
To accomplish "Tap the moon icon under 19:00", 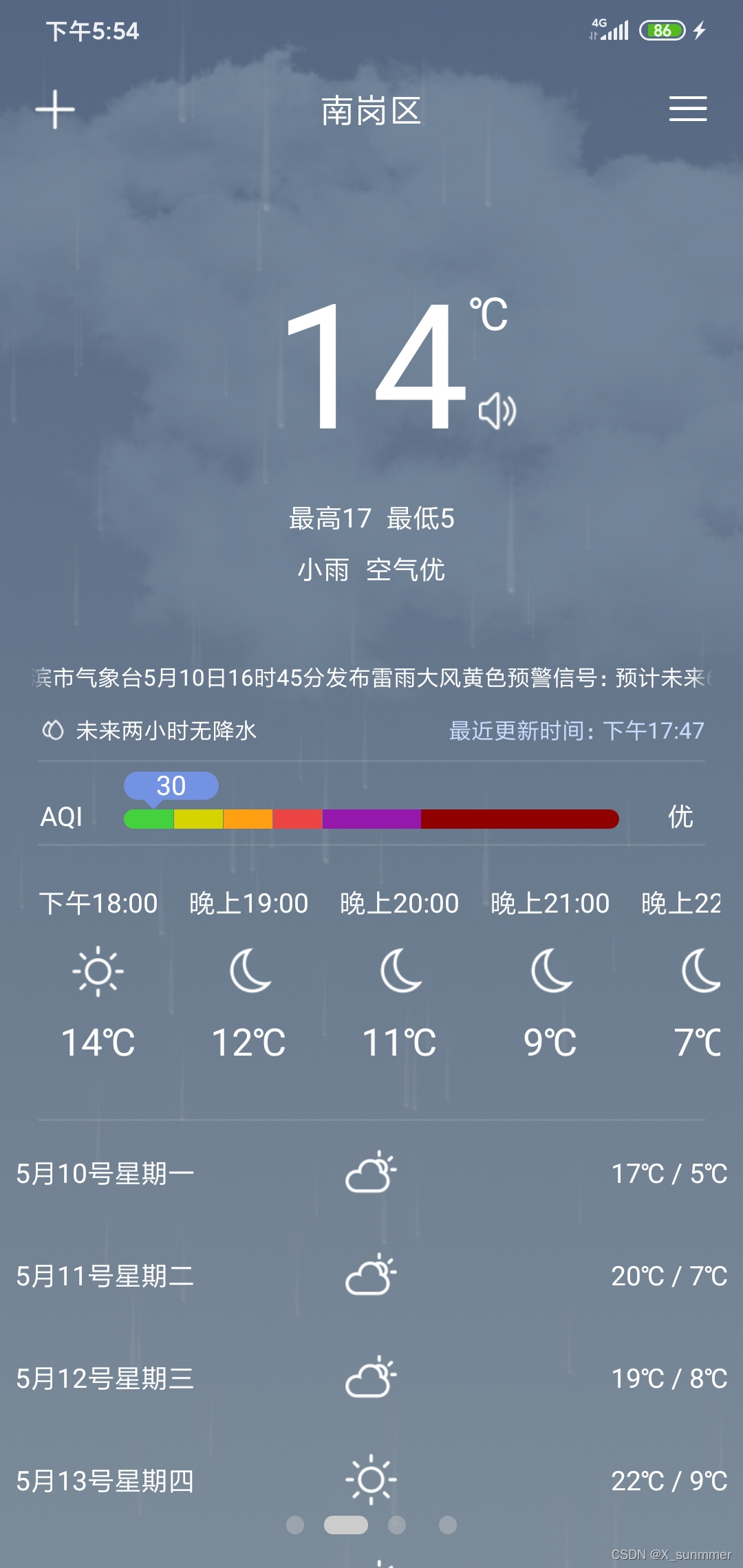I will click(248, 972).
